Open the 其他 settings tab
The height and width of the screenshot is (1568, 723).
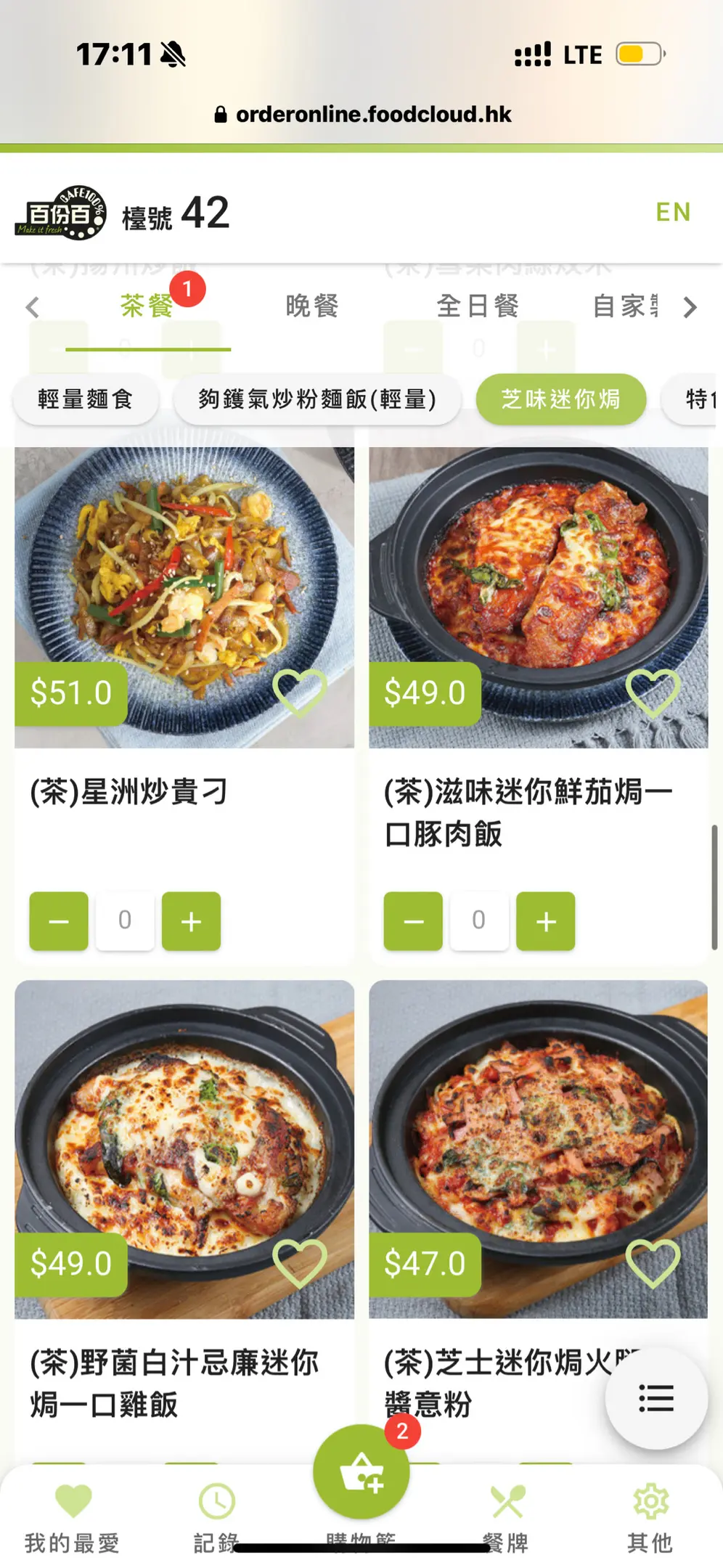click(x=650, y=1517)
